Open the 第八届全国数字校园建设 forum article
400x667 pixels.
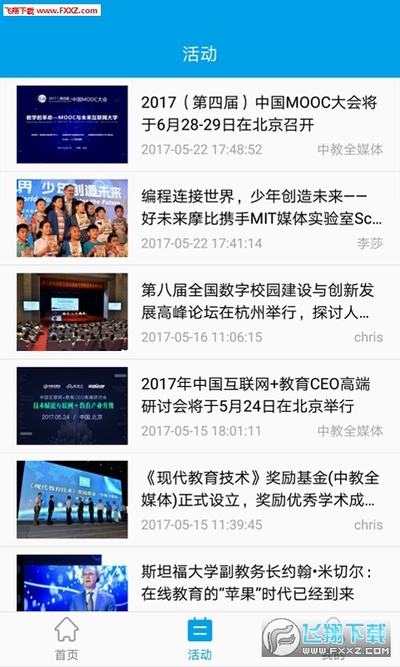(200, 312)
